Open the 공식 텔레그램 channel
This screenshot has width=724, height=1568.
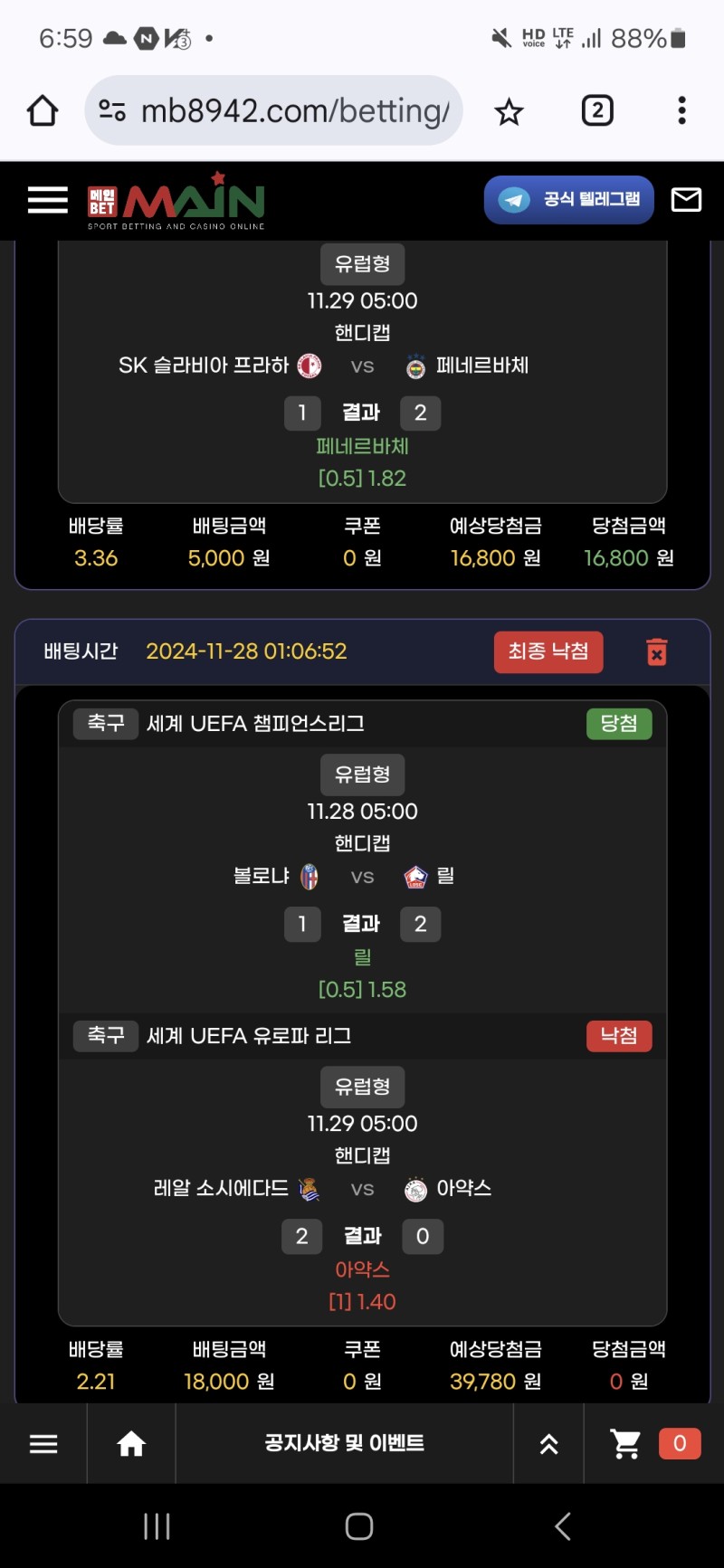point(568,200)
